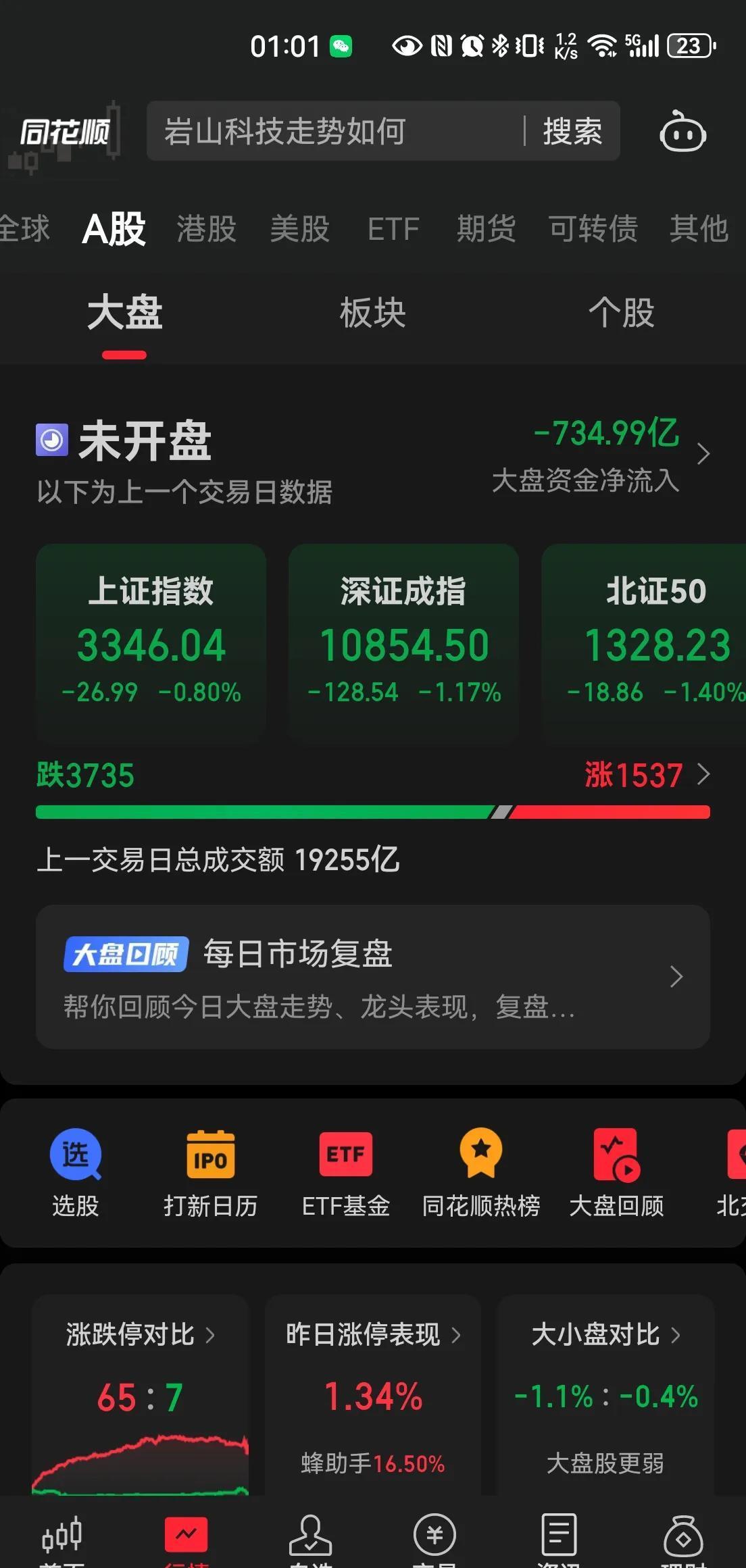
Task: Tap the rise-fall ratio progress bar
Action: (372, 813)
